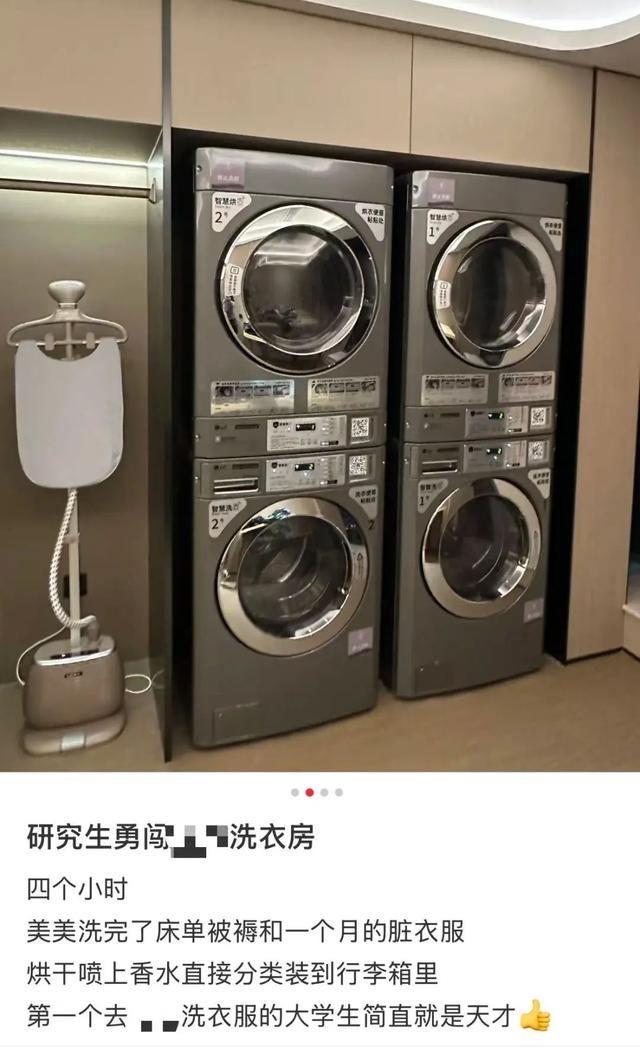Tap the photo carousel page indicator dots

[317, 792]
